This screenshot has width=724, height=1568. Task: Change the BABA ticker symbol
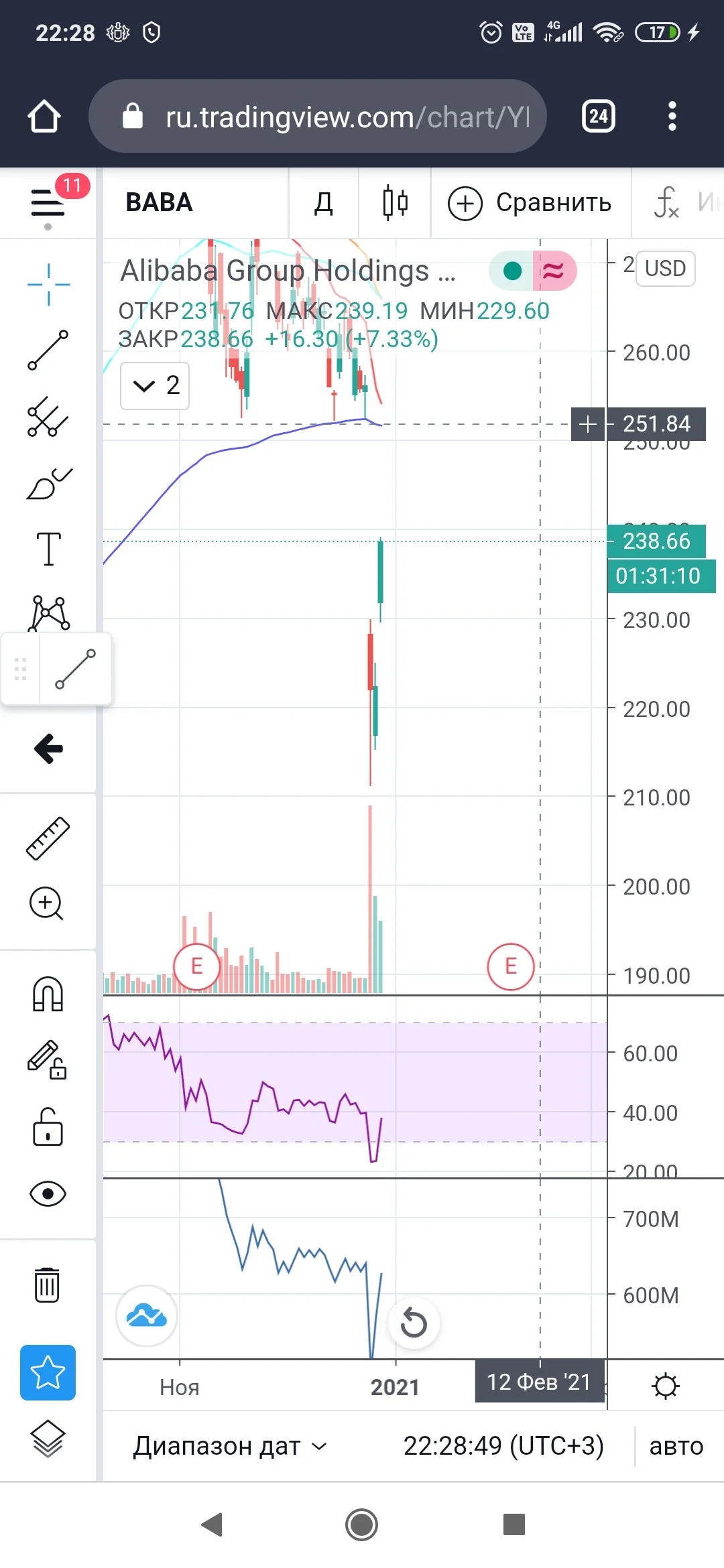(160, 202)
